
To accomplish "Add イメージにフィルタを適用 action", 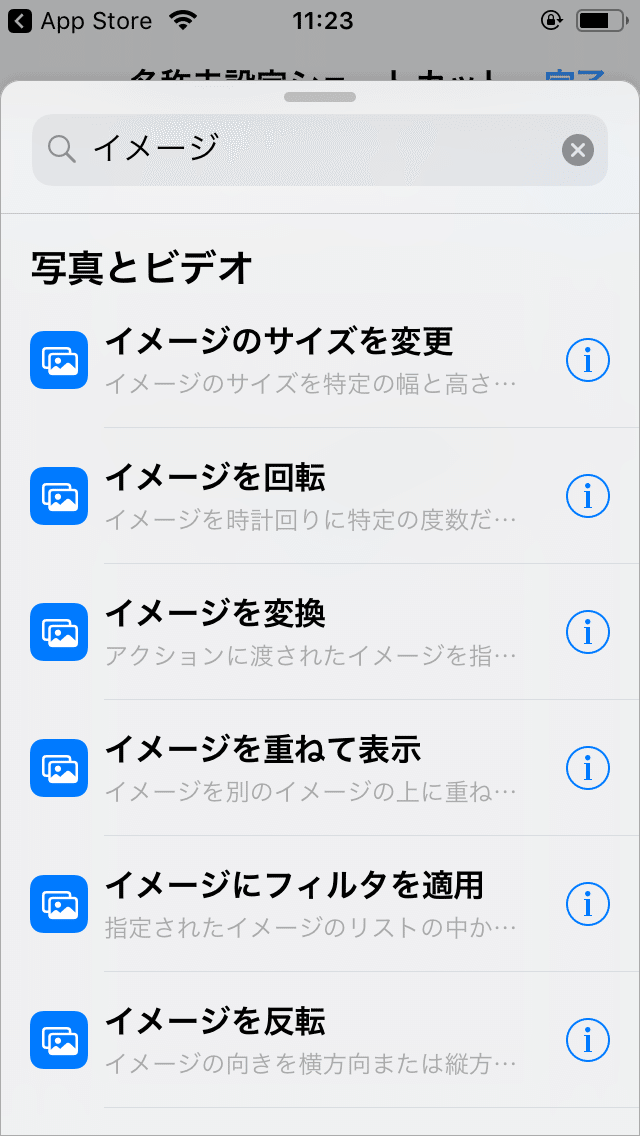I will 280,903.
